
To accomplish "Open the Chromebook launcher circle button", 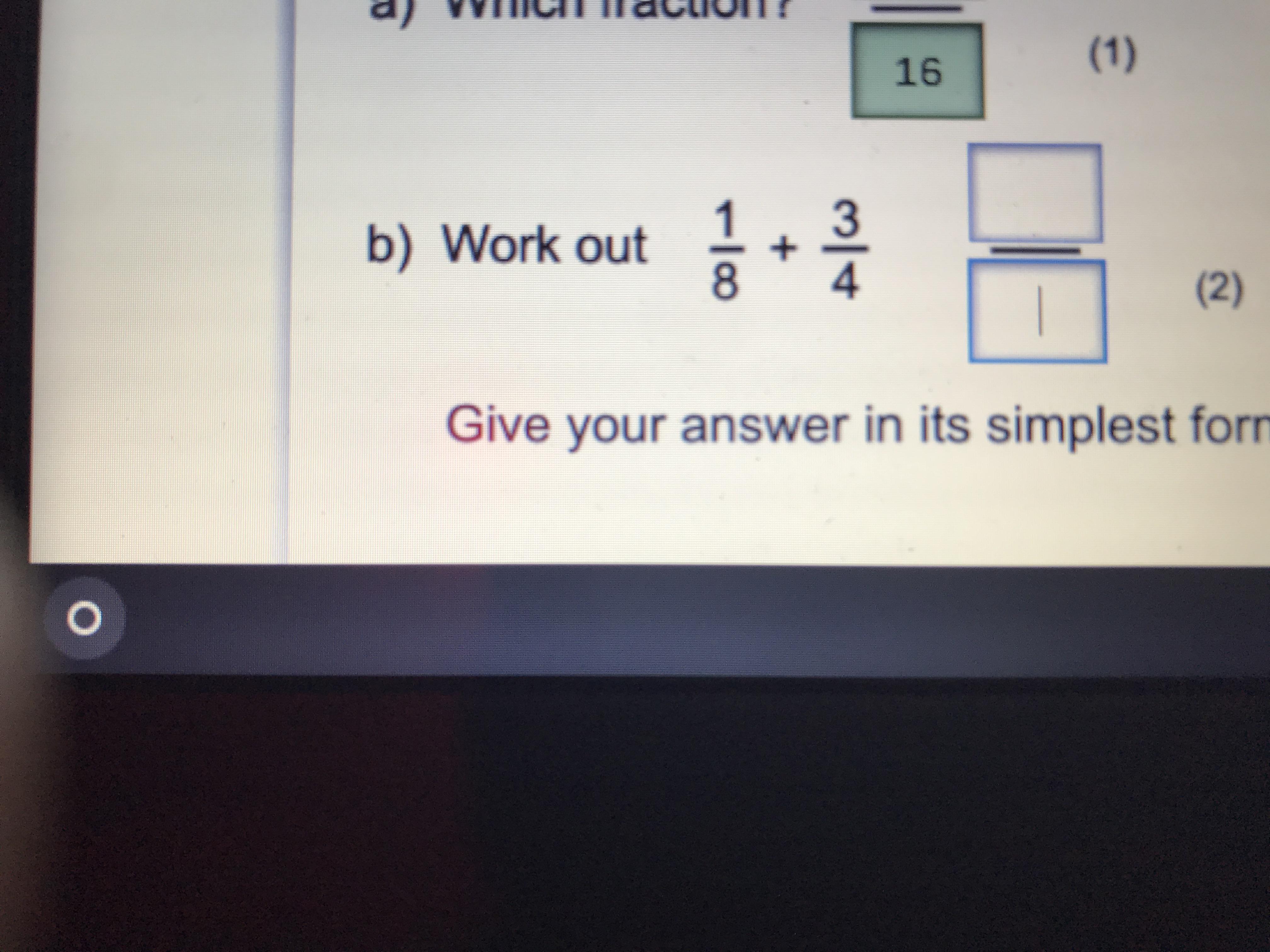I will coord(84,619).
